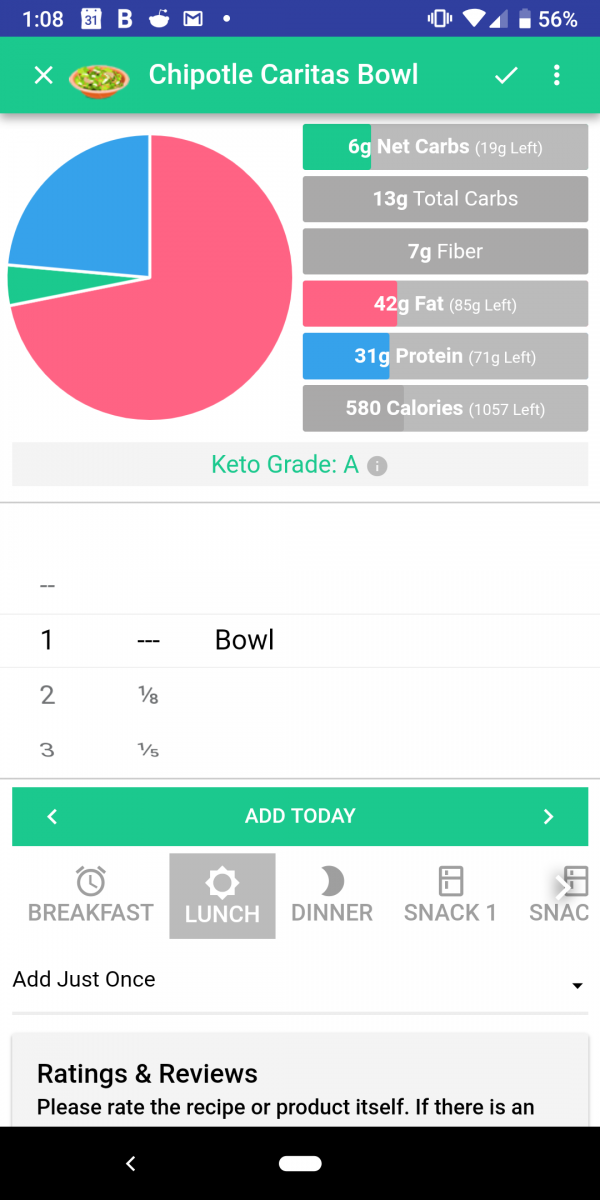
Task: Tap the Add Today button
Action: coord(300,816)
